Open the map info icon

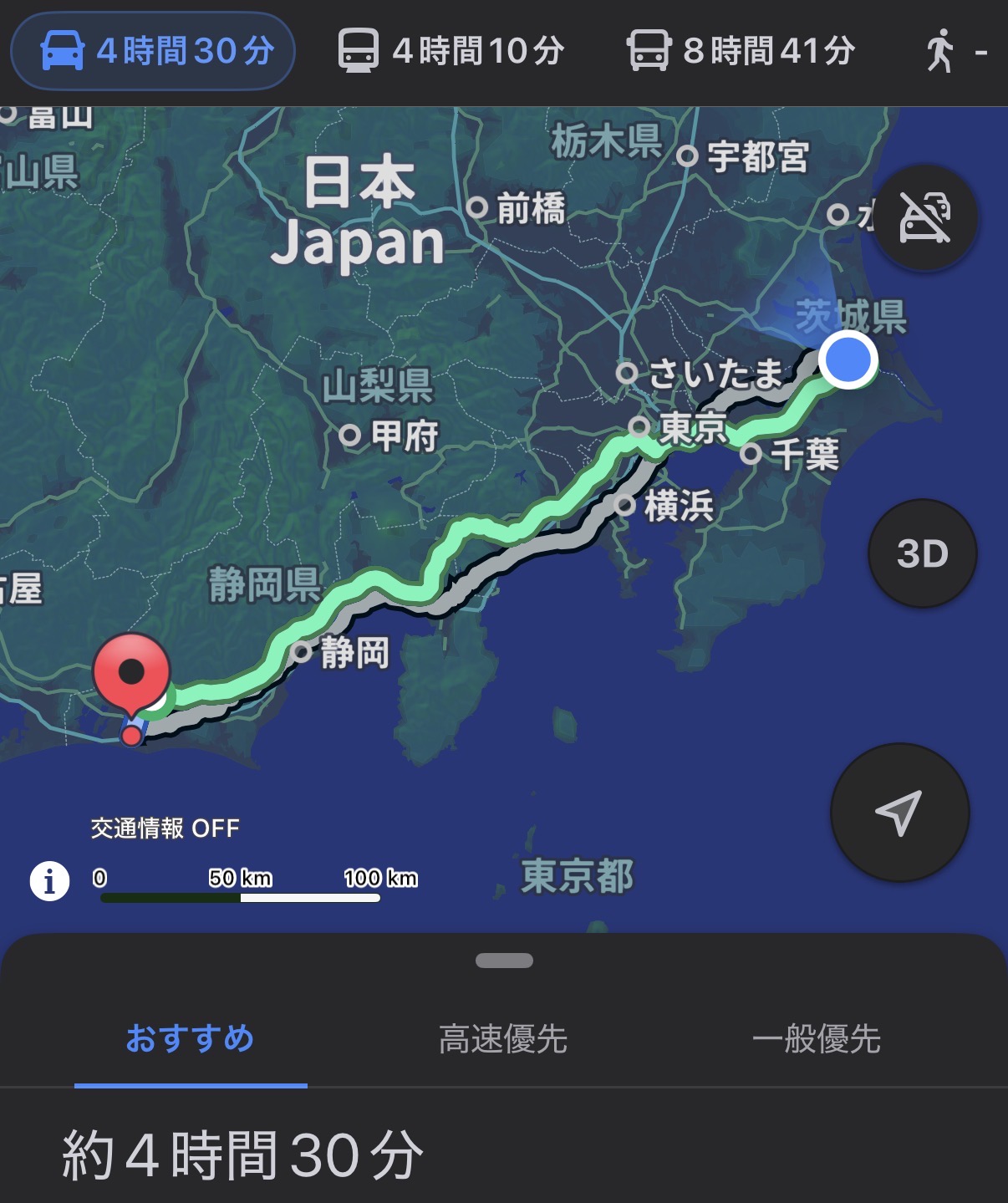coord(49,880)
